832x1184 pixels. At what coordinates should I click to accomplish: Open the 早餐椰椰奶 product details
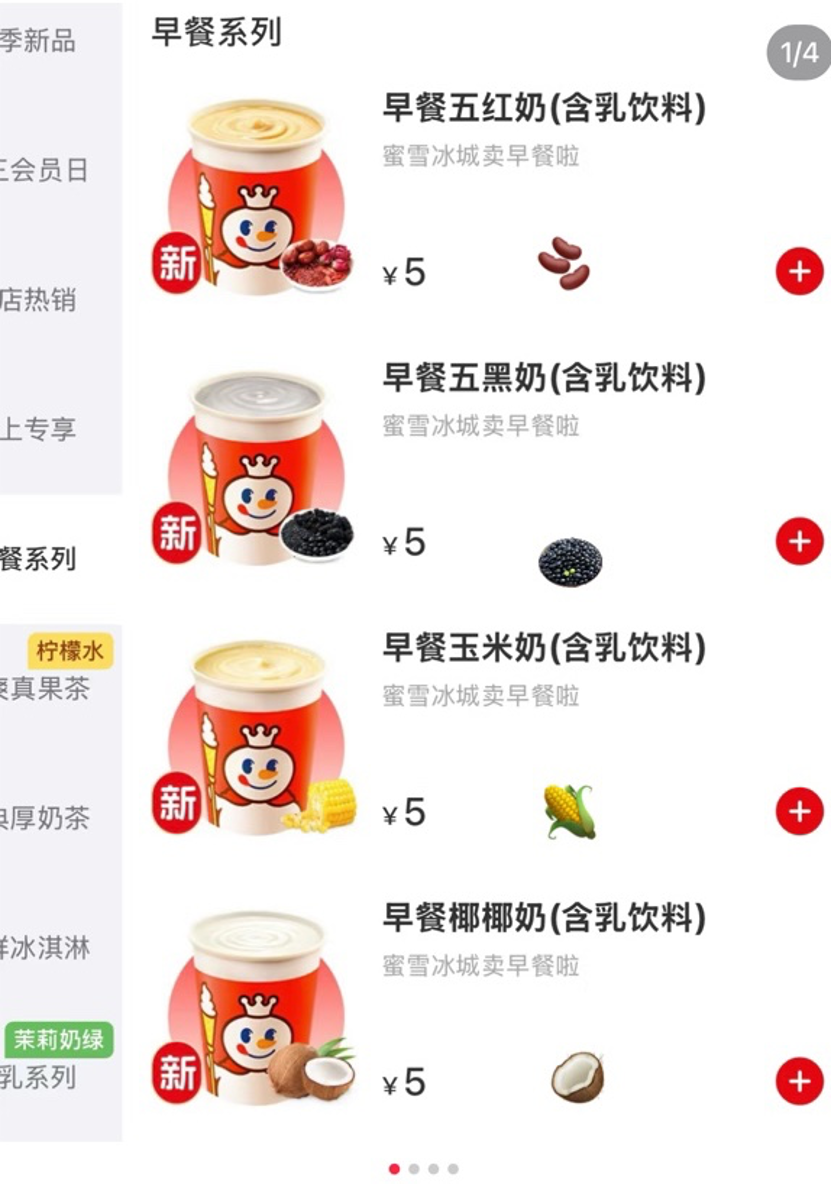(x=543, y=918)
